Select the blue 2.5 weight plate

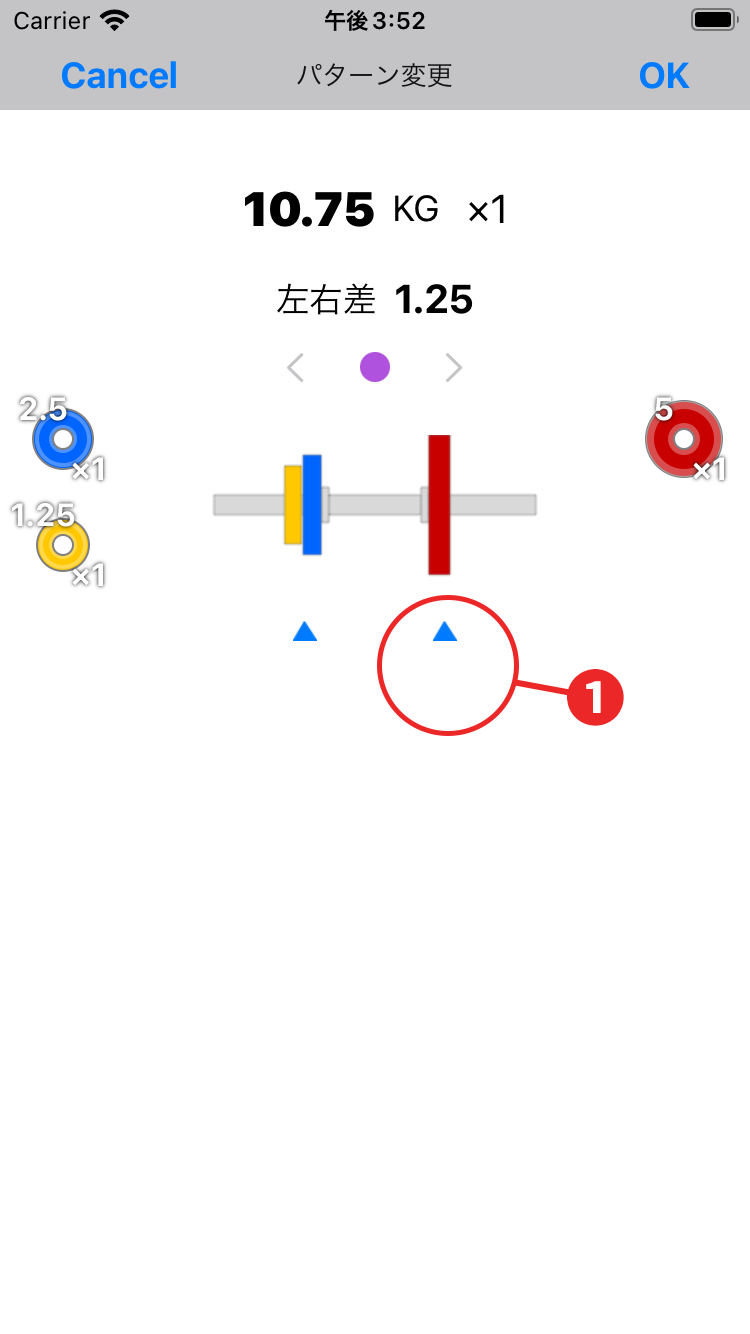click(63, 439)
